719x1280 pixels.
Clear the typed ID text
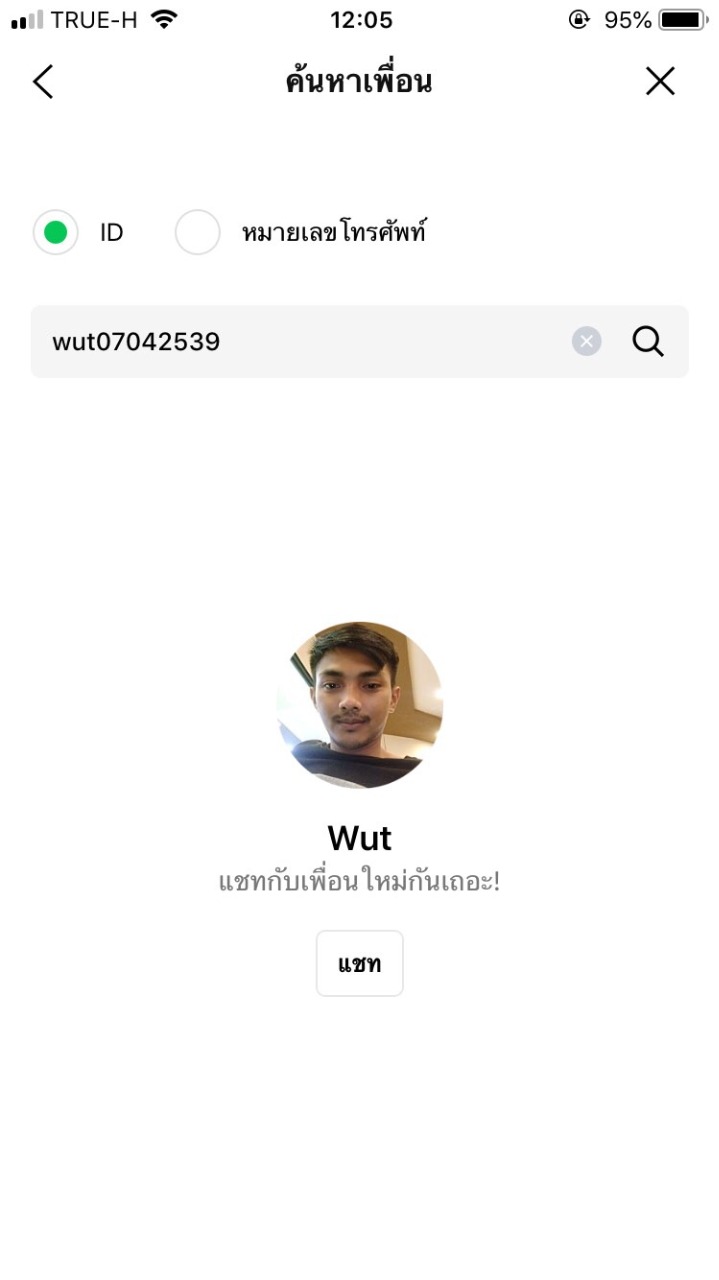587,342
